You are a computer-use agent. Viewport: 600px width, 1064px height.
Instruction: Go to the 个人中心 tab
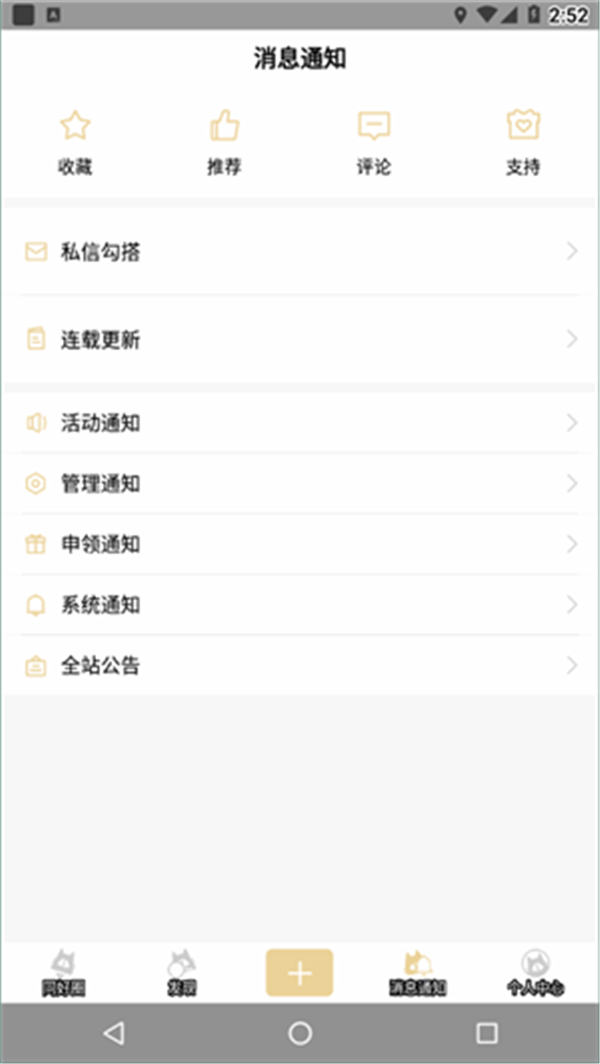[x=535, y=973]
